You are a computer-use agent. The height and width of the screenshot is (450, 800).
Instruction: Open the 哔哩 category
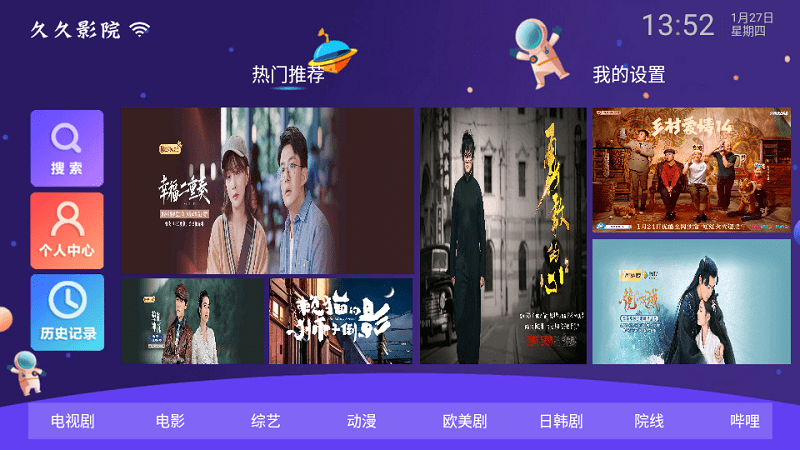pyautogui.click(x=744, y=421)
